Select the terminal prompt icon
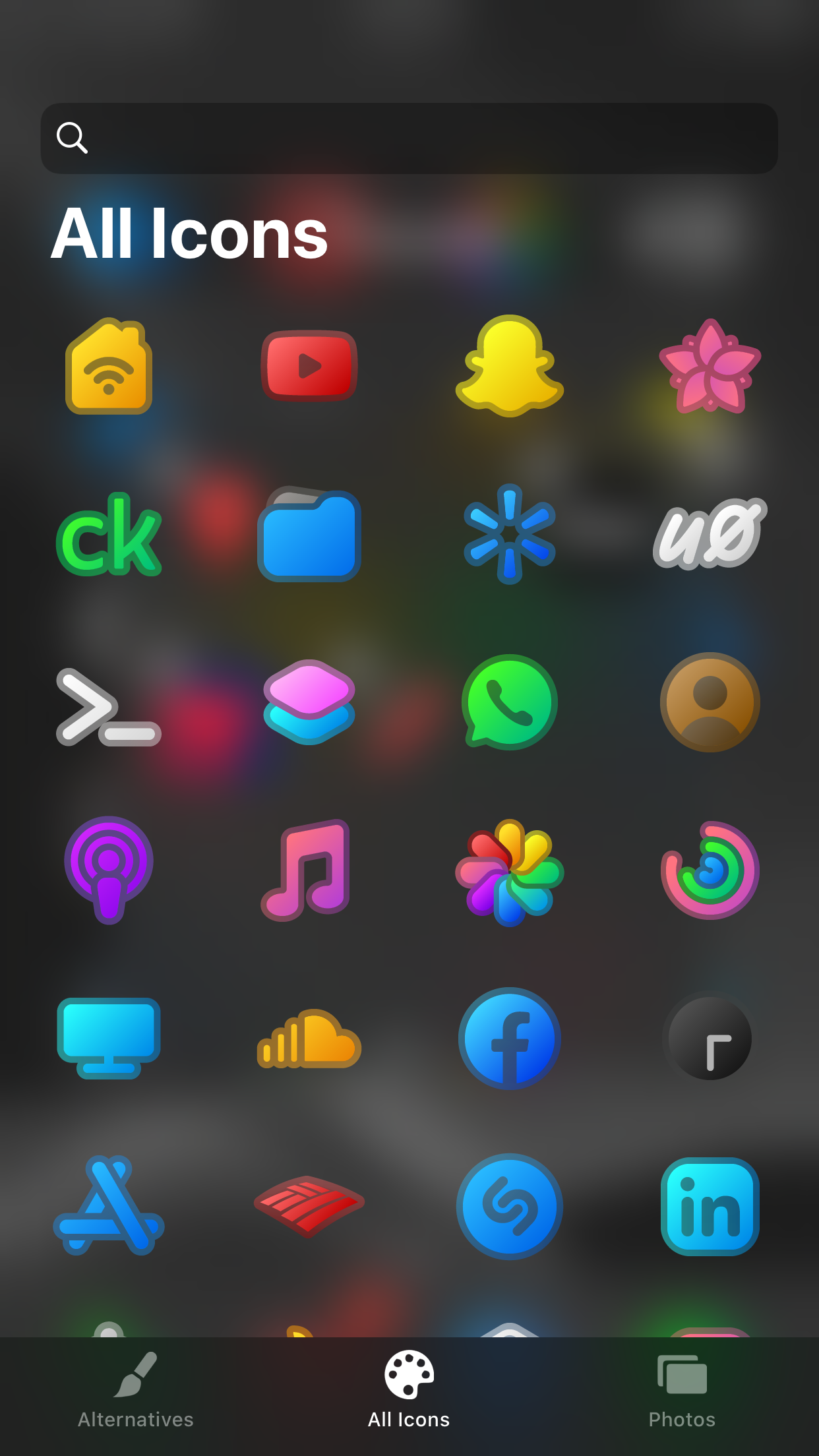 coord(109,707)
